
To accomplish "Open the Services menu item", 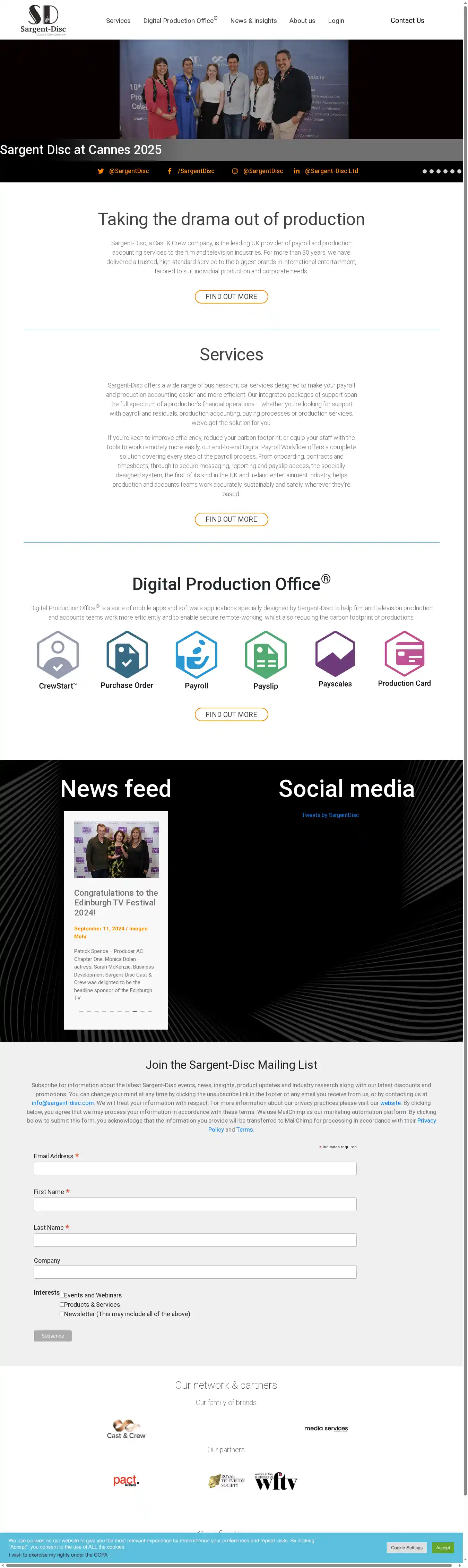I will 118,21.
